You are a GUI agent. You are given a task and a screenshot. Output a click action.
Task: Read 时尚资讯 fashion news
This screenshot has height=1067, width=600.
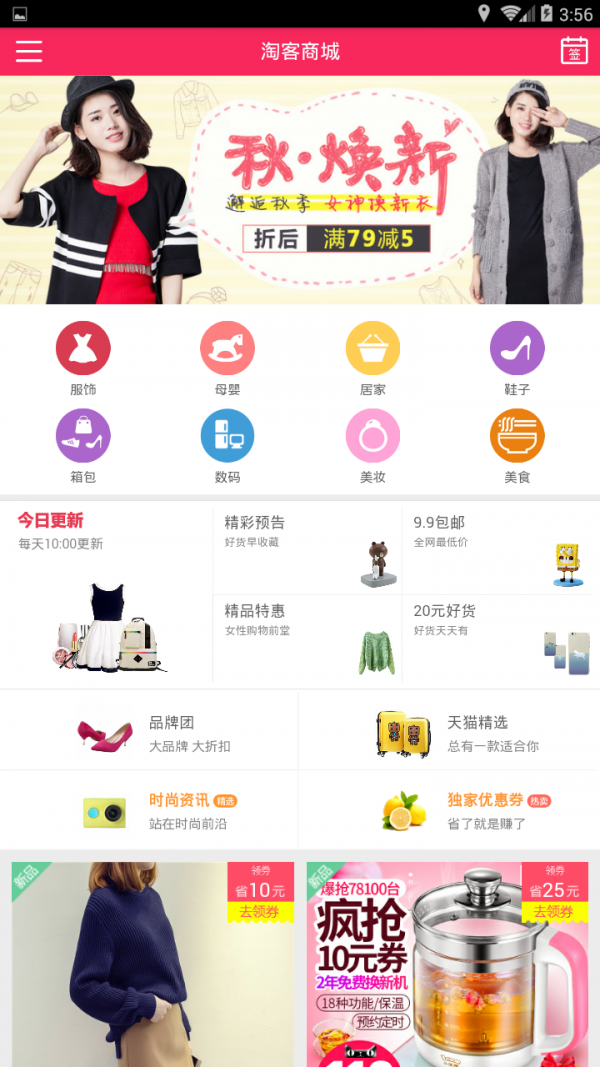coord(150,810)
